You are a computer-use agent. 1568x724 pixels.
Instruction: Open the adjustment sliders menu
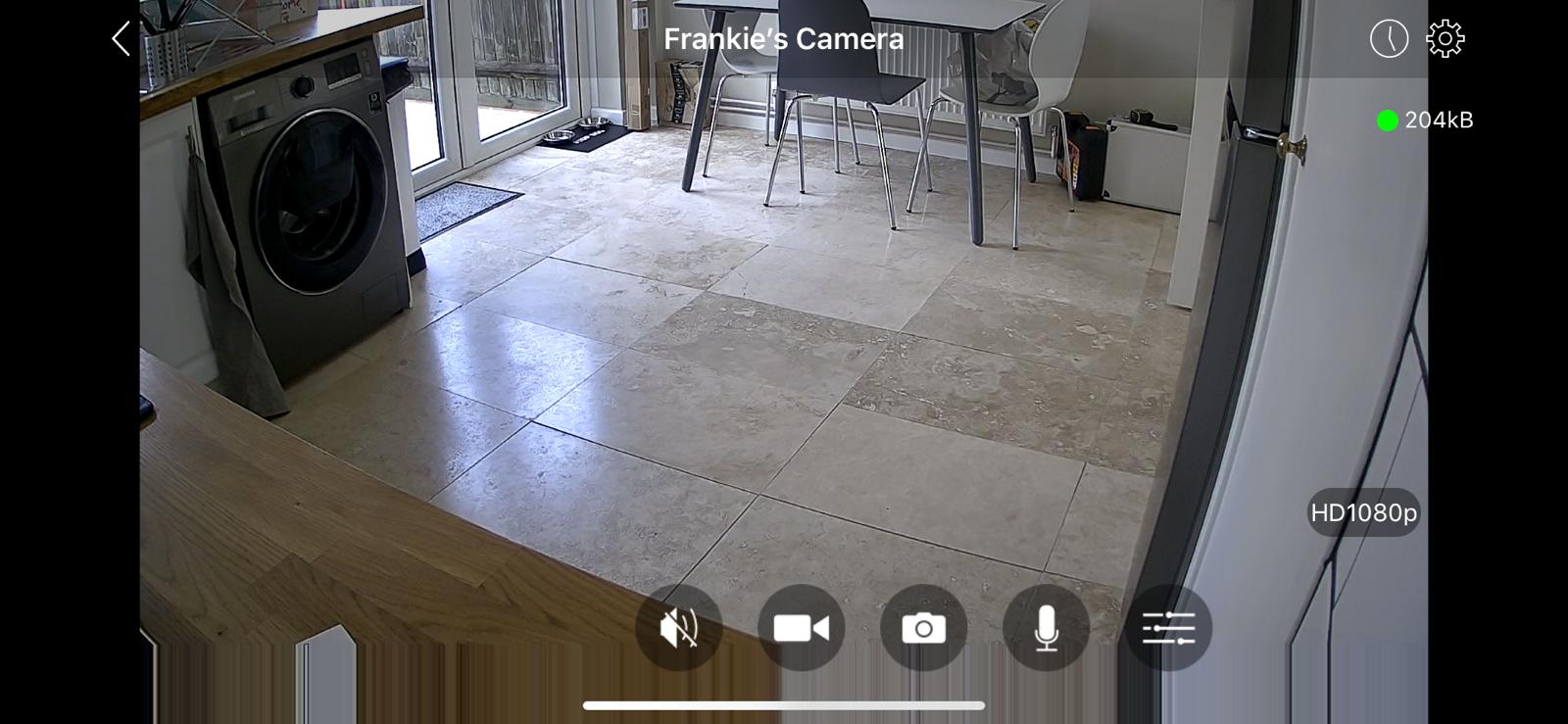pyautogui.click(x=1168, y=628)
